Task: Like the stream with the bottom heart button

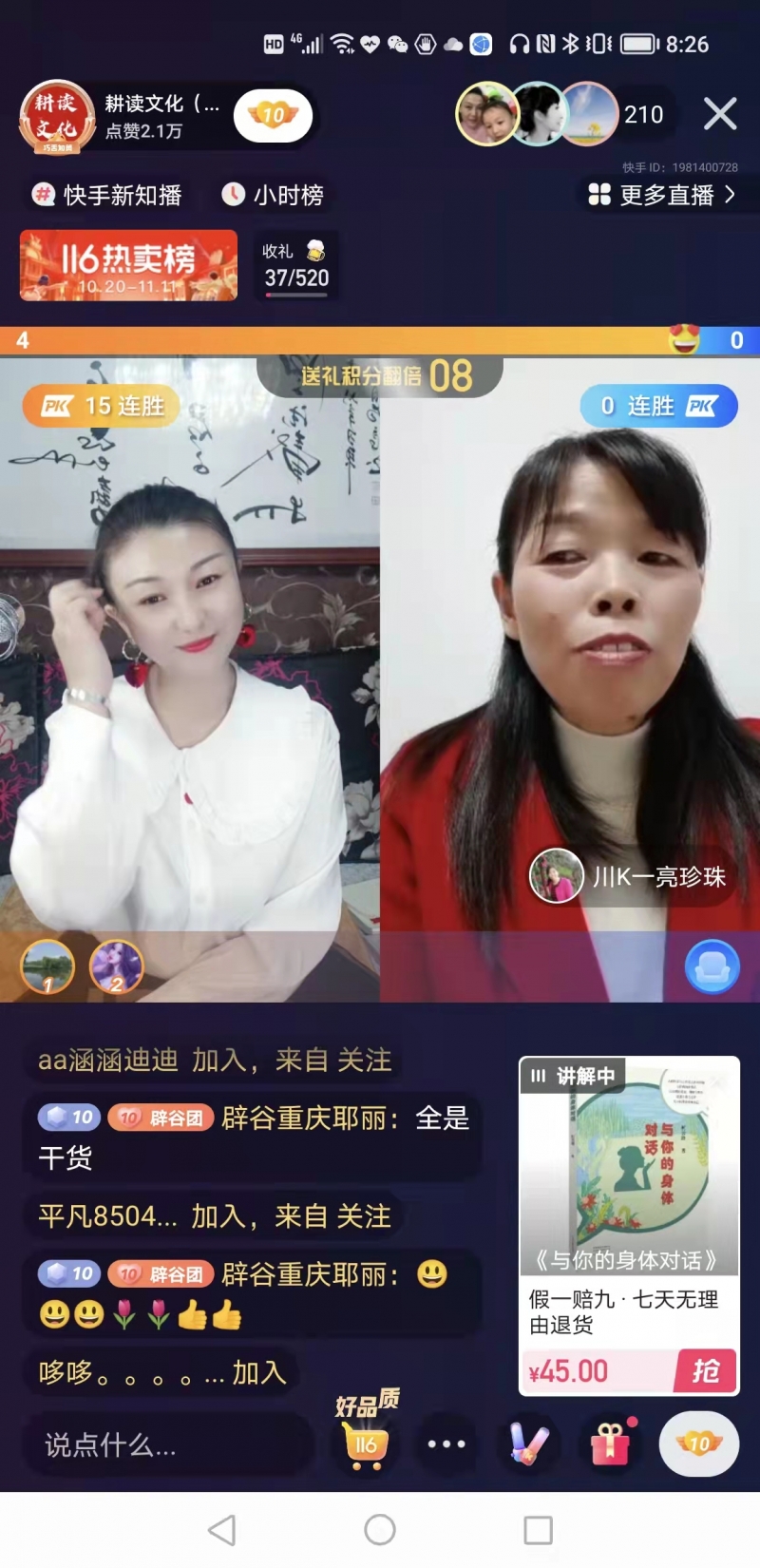Action: tap(699, 1444)
